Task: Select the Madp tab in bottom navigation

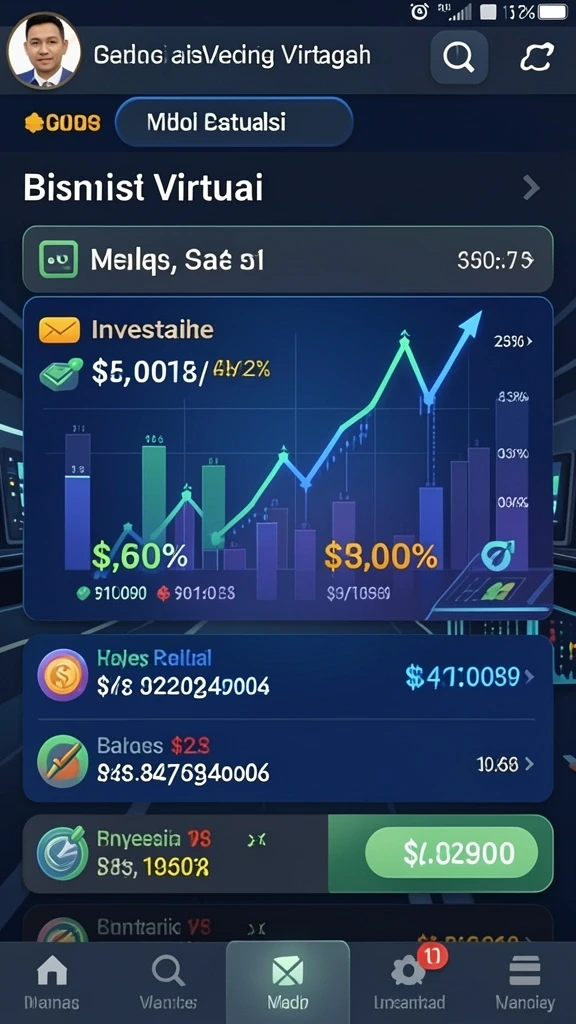Action: pos(288,982)
